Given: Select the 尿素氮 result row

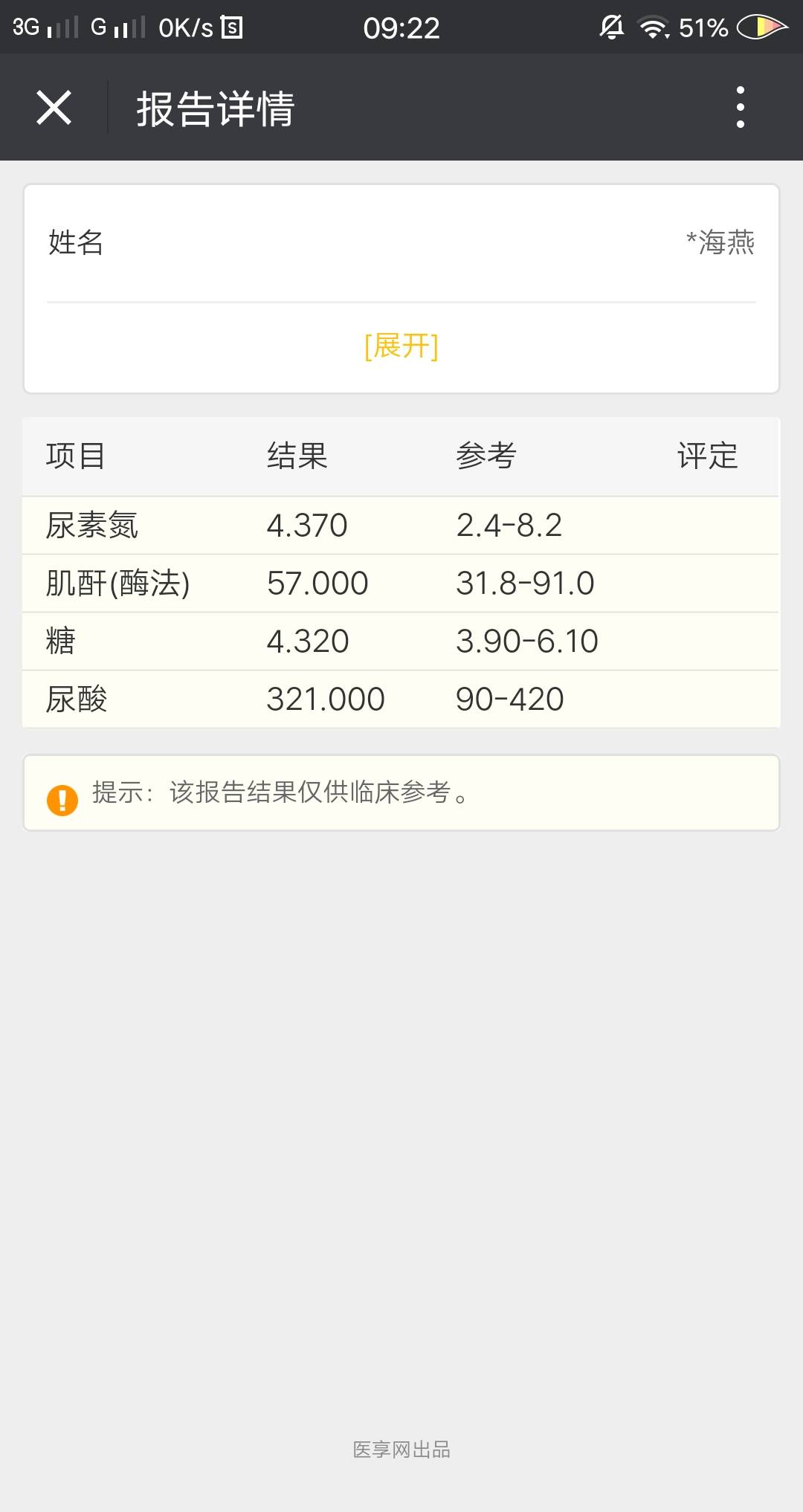Looking at the screenshot, I should pyautogui.click(x=401, y=524).
